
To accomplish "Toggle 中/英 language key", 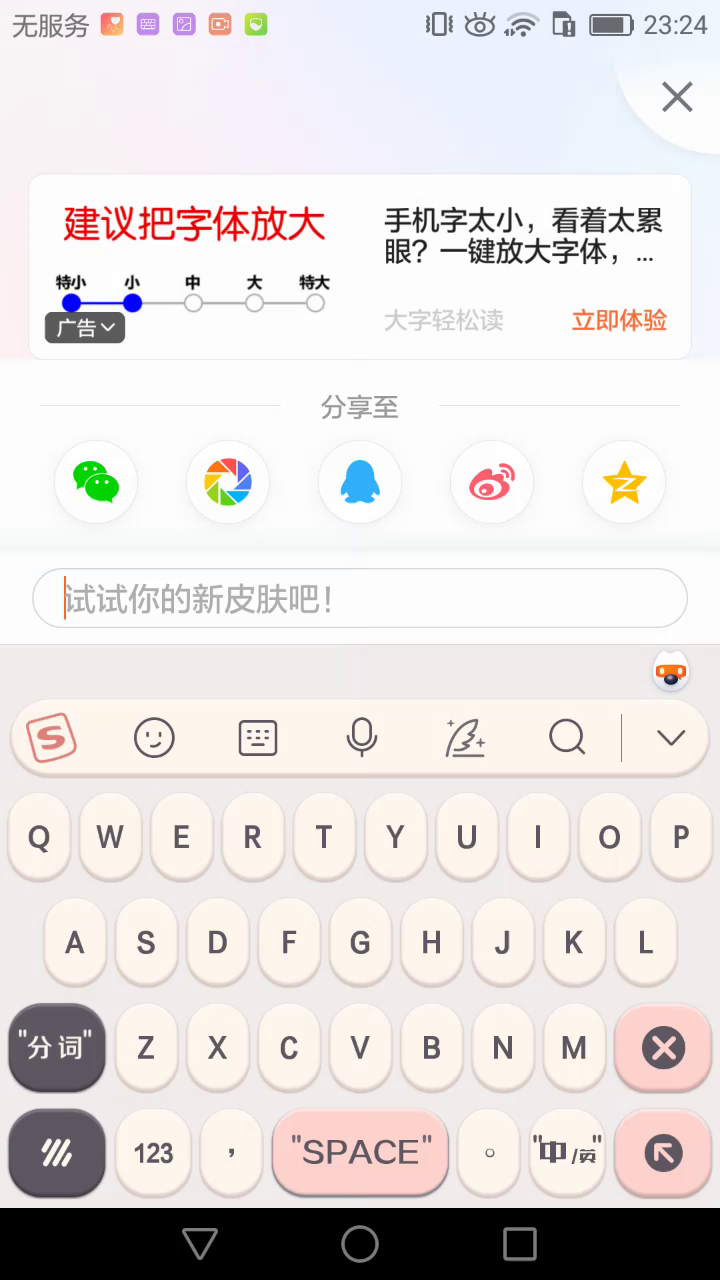I will coord(567,1153).
